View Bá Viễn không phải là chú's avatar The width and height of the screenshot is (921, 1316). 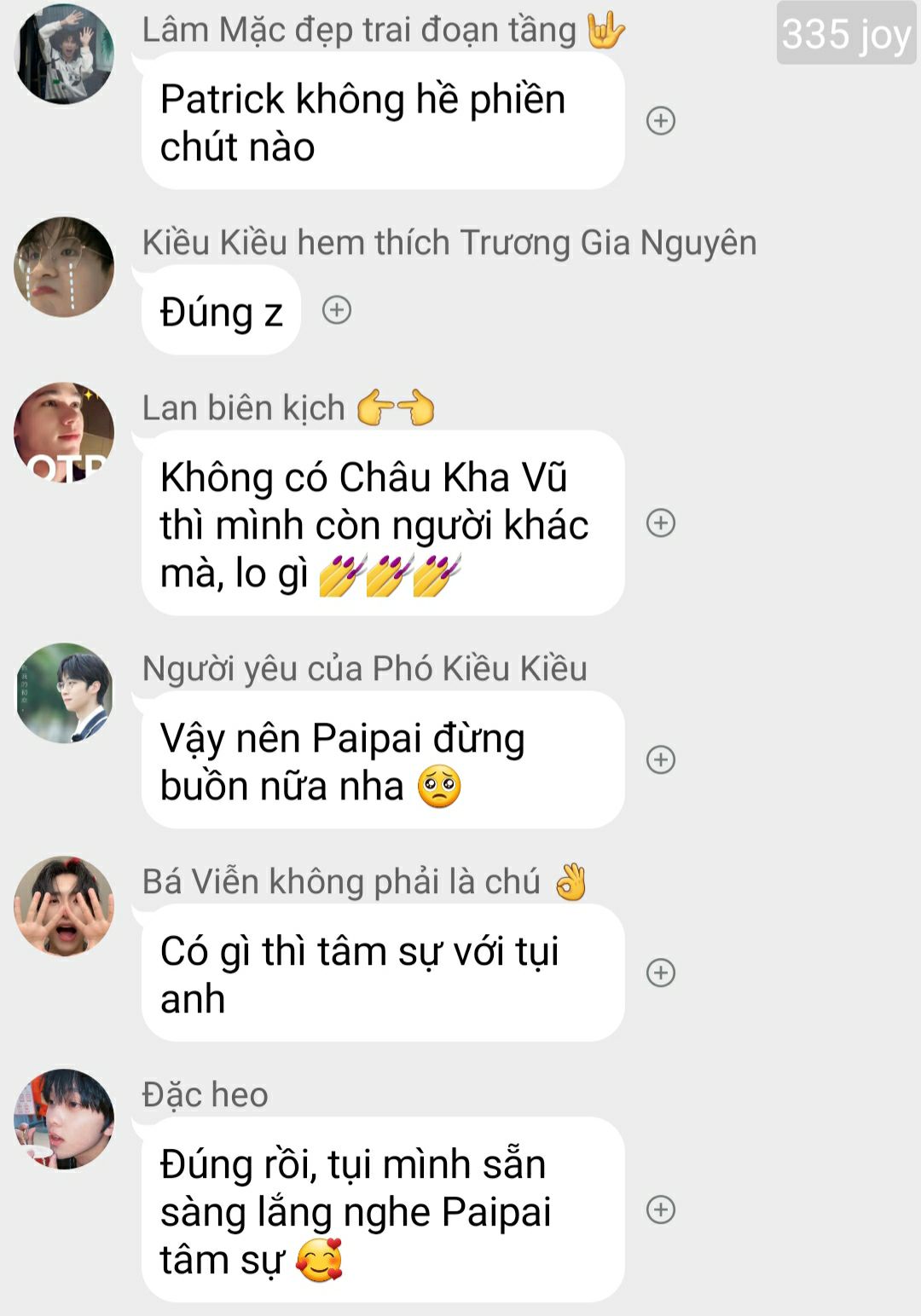point(64,906)
